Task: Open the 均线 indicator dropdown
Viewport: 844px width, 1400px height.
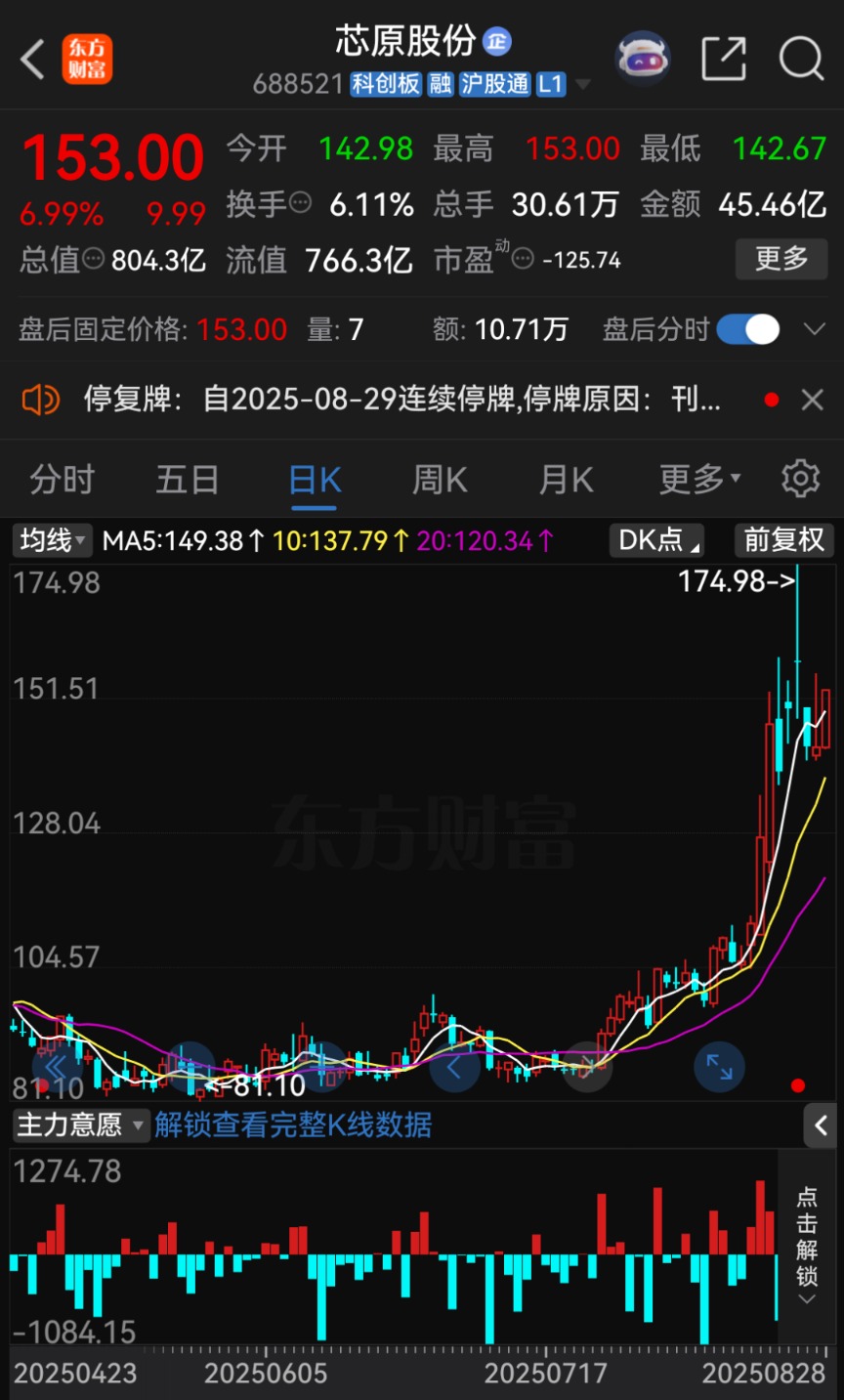Action: click(x=53, y=540)
